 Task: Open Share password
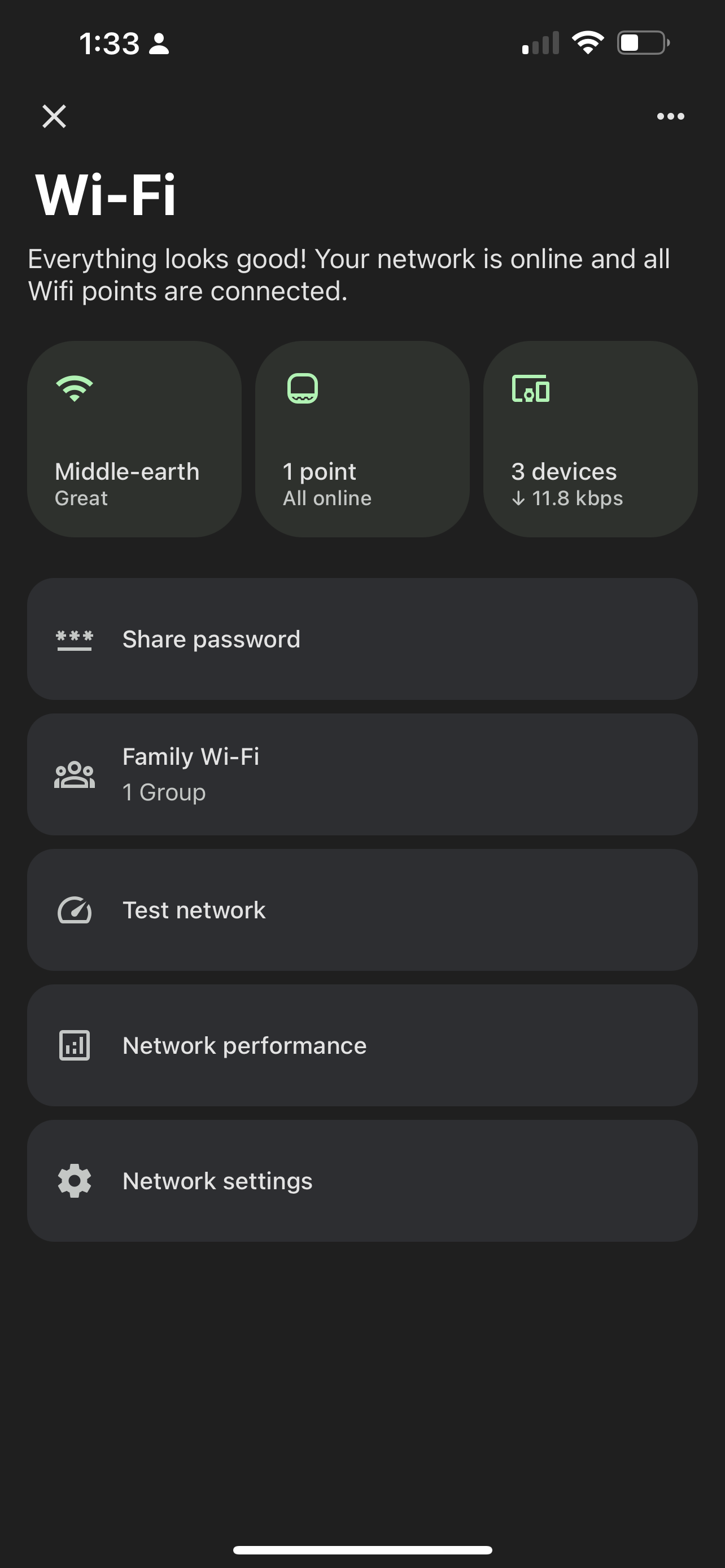coord(362,638)
